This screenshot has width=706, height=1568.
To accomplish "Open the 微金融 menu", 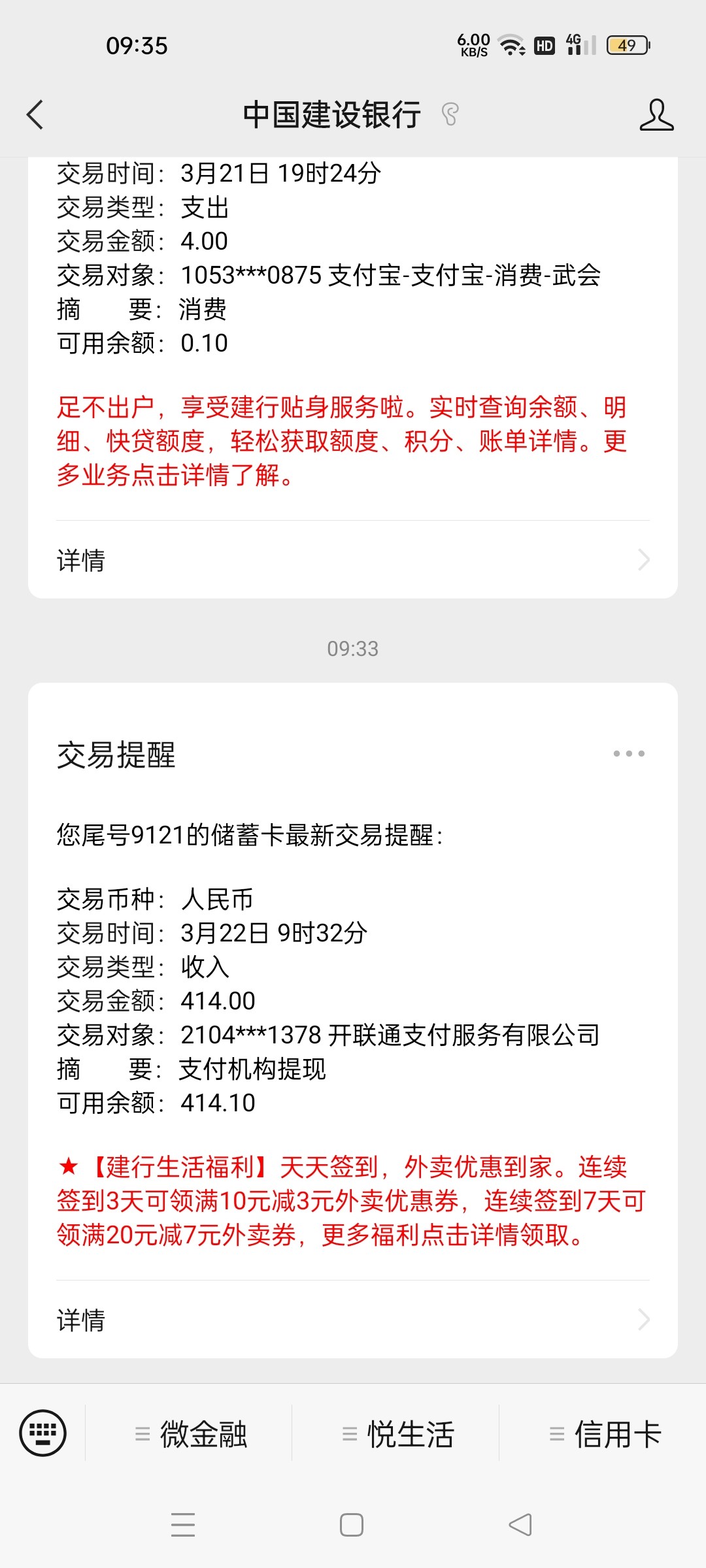I will coord(190,1434).
